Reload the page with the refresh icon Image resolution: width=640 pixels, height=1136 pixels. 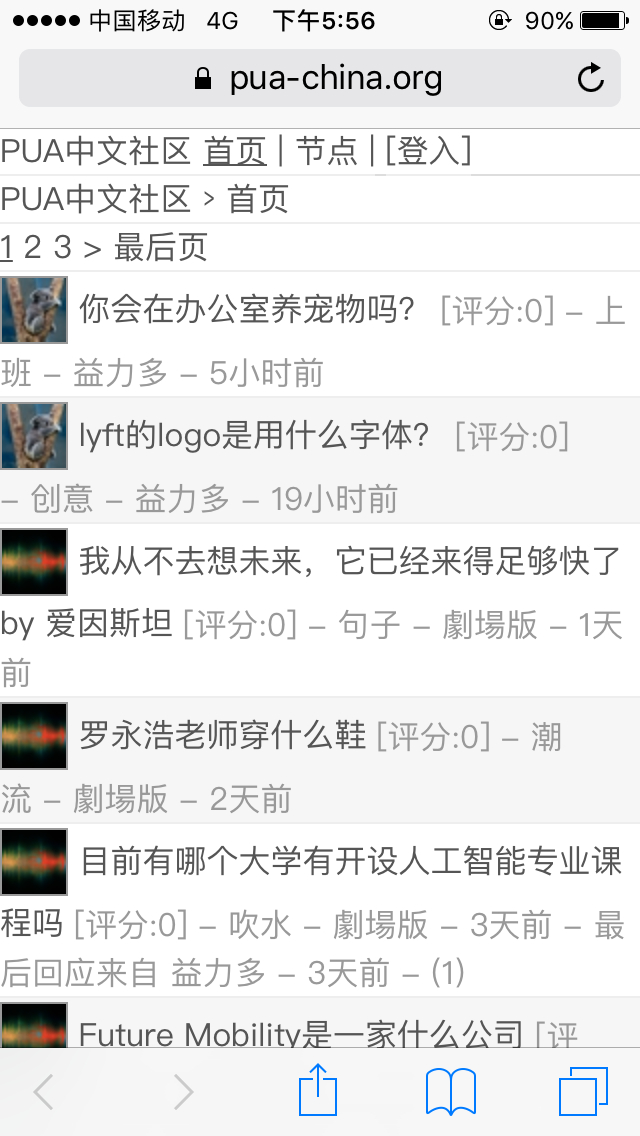591,78
